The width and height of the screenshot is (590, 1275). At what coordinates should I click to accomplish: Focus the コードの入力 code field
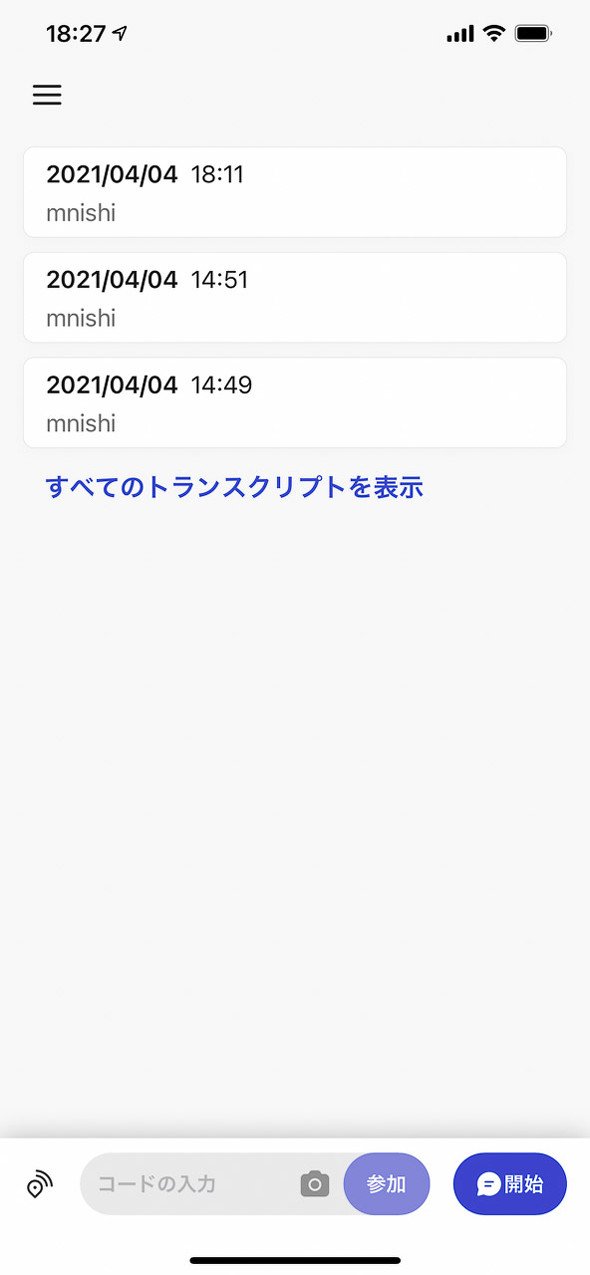point(190,1184)
